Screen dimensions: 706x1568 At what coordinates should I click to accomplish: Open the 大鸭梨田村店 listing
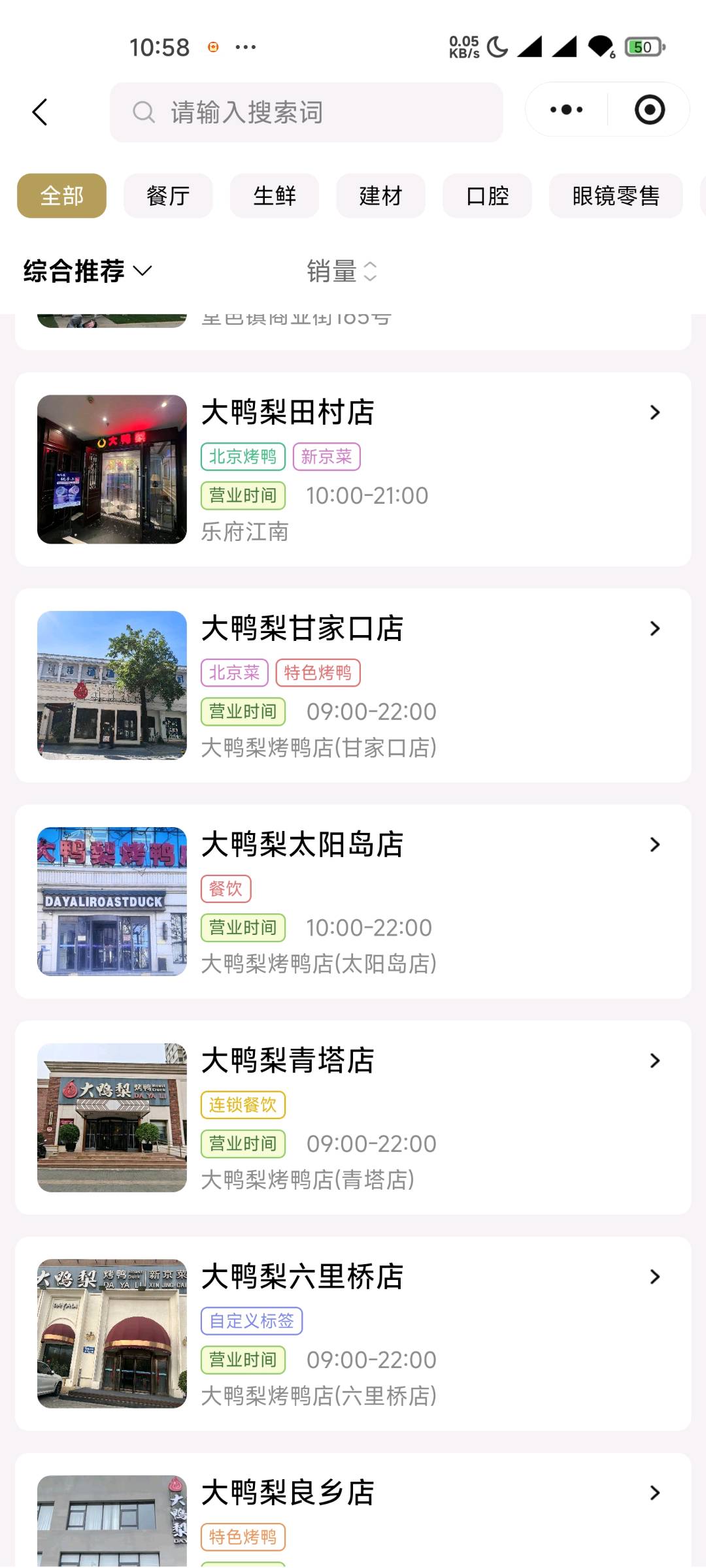coord(288,412)
